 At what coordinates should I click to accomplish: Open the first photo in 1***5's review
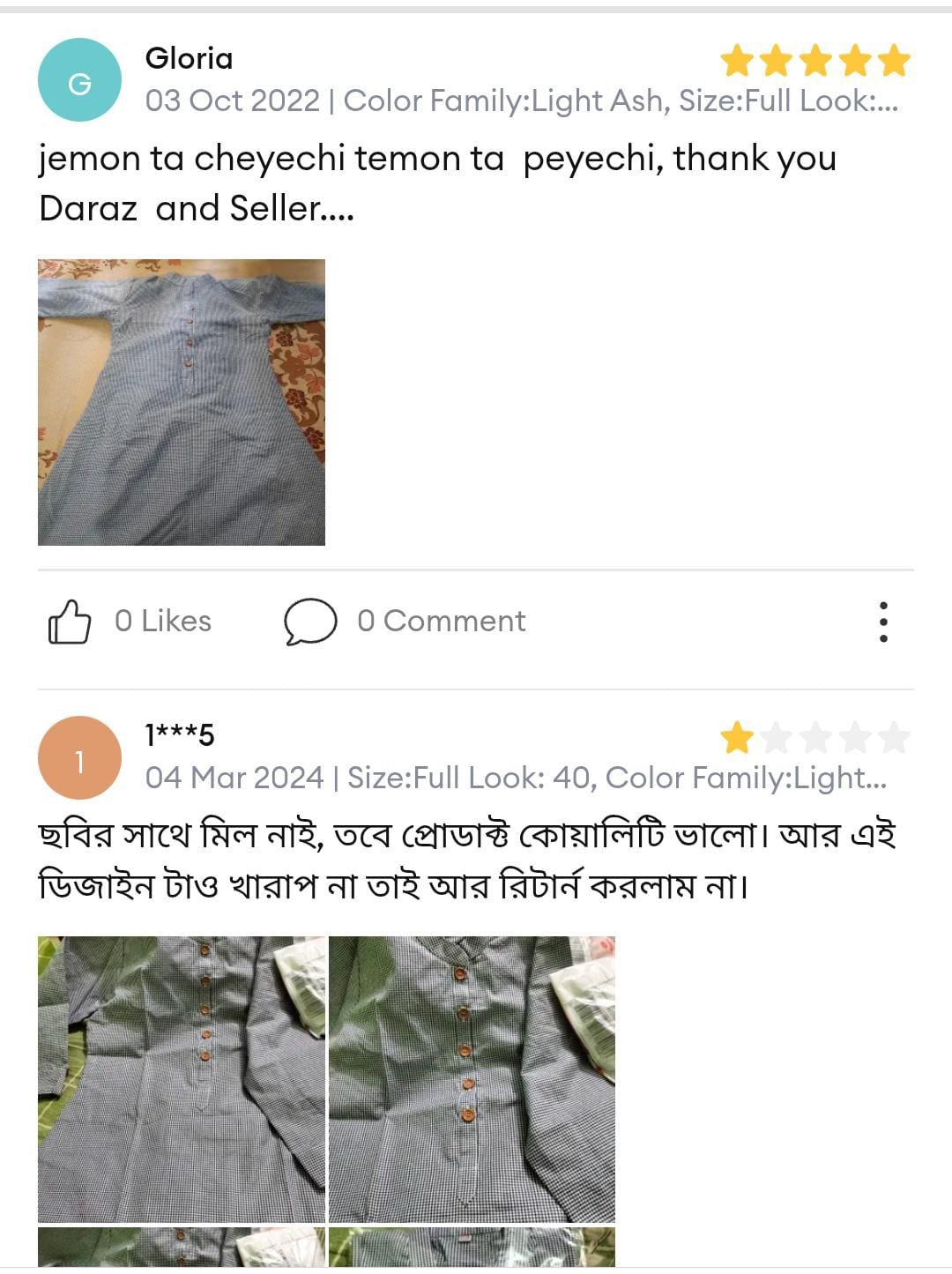[182, 1078]
